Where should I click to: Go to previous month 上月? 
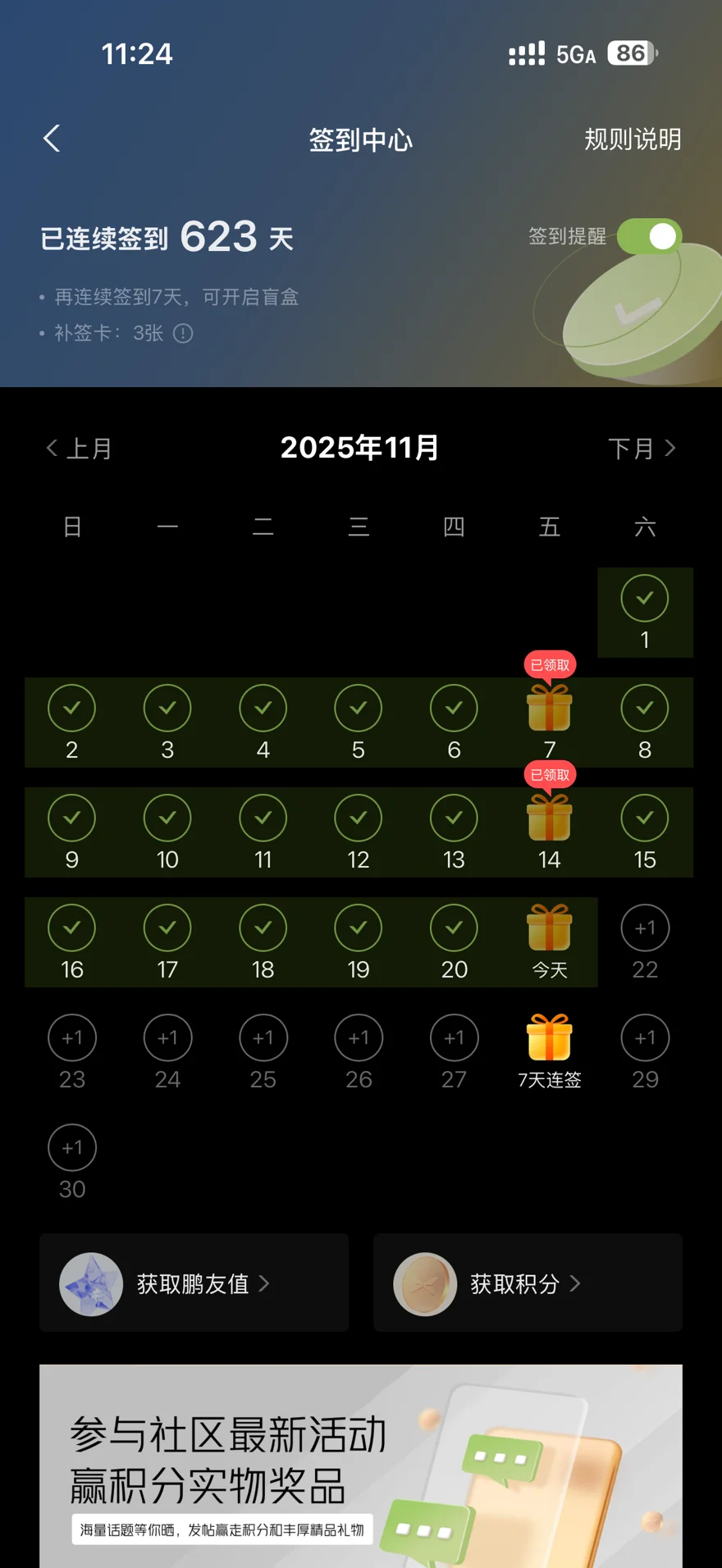click(79, 448)
